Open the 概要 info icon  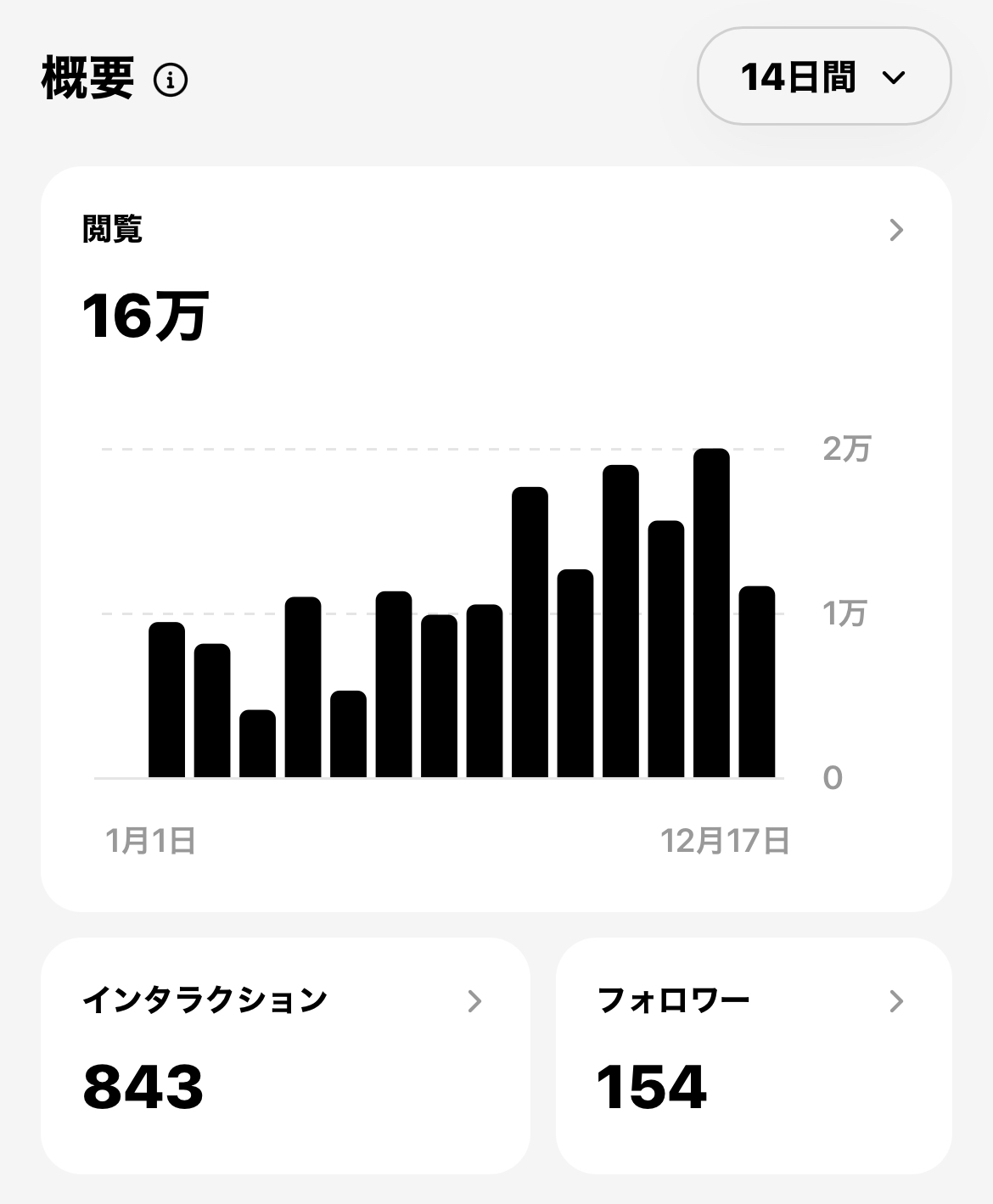171,81
